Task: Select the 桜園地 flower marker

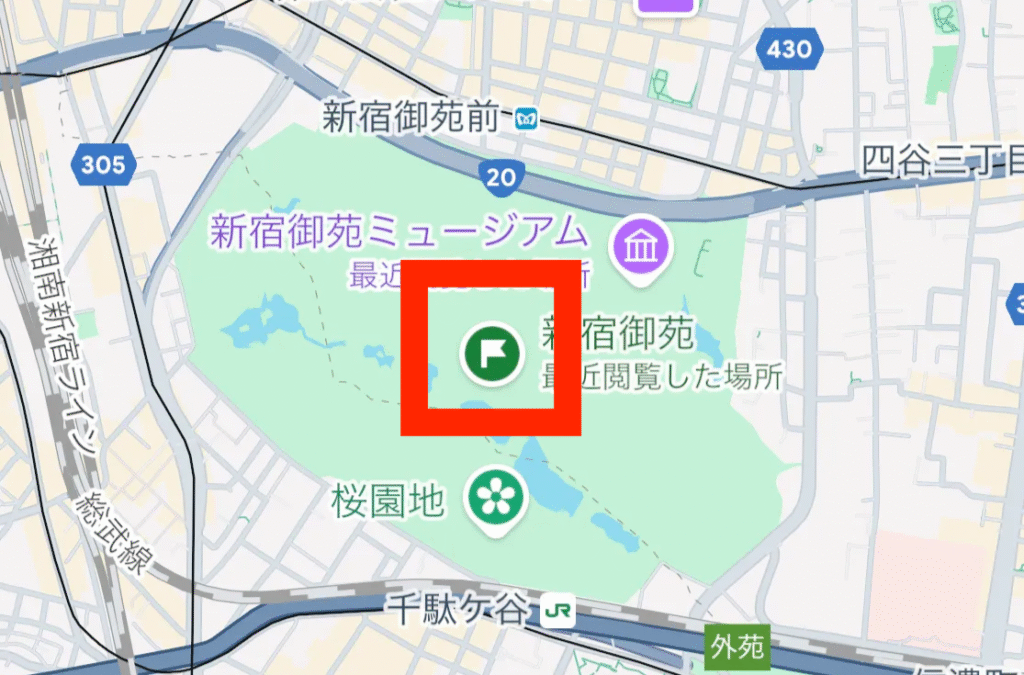Action: click(x=494, y=498)
